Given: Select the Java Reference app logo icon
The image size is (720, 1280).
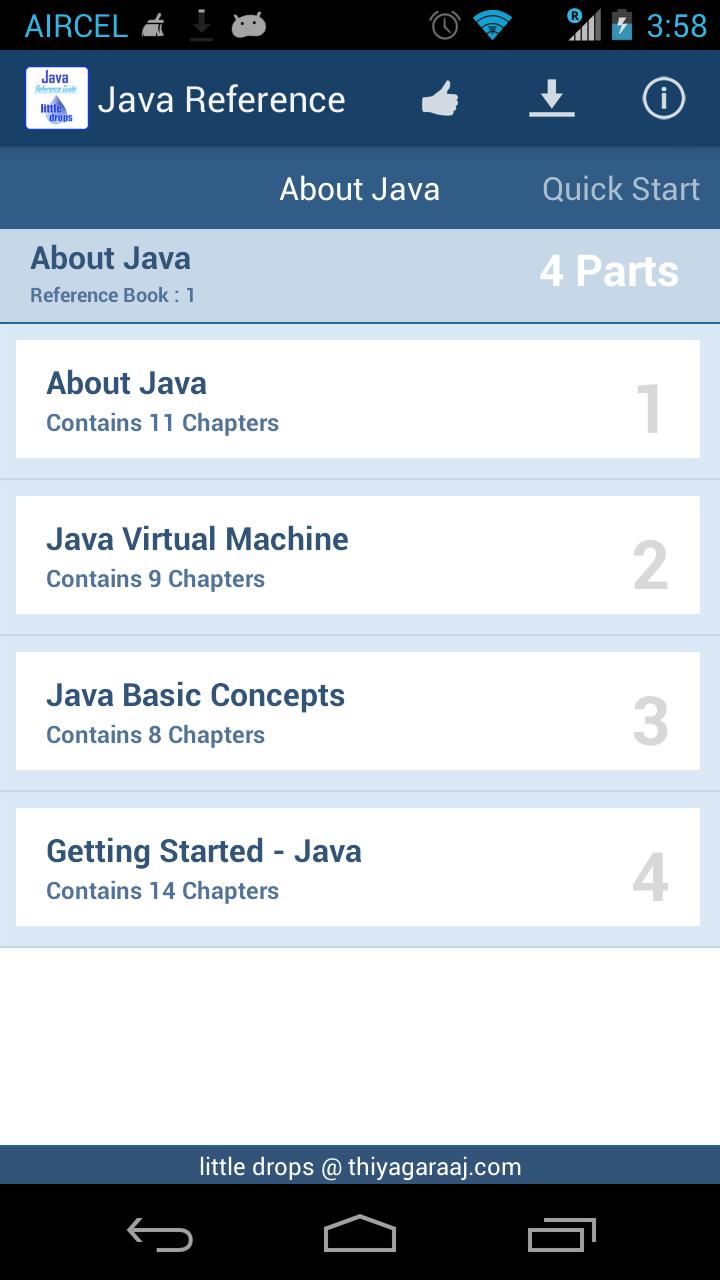Looking at the screenshot, I should click(x=56, y=97).
